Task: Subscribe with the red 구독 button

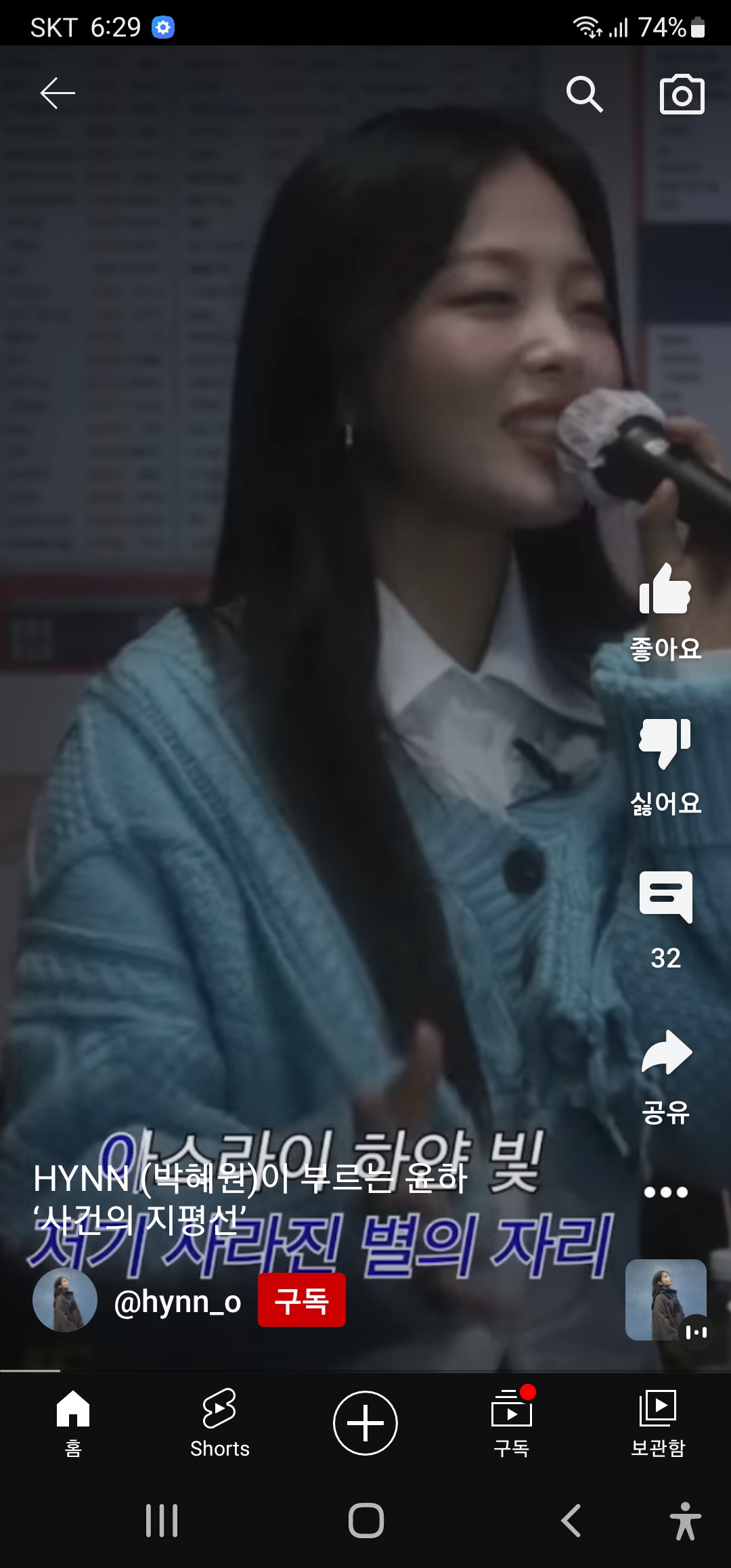Action: tap(302, 1300)
